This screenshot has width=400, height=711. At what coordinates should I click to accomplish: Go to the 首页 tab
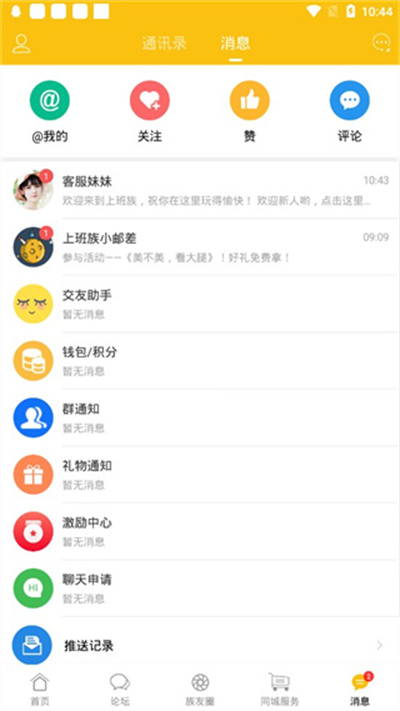click(x=39, y=689)
